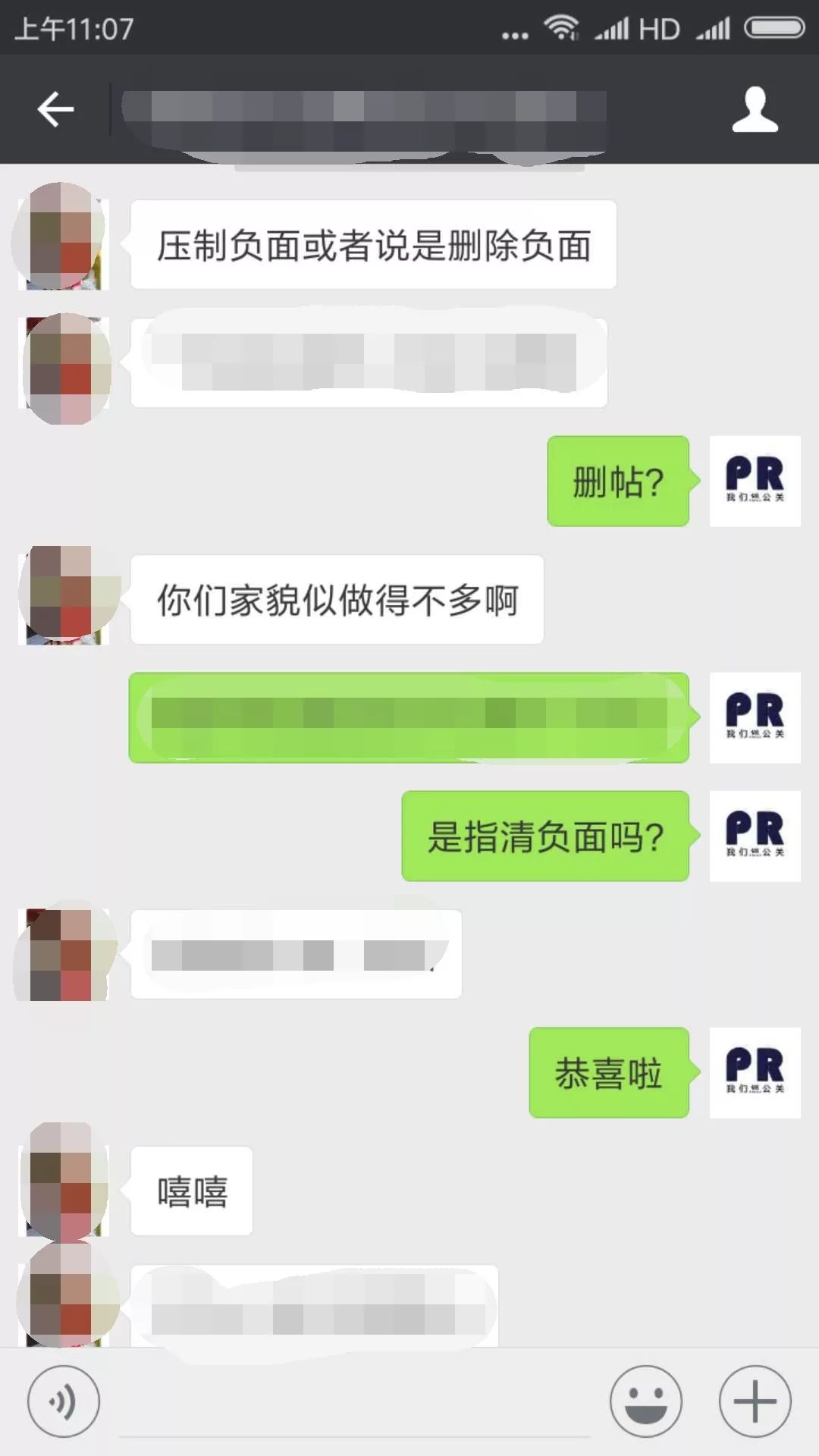The width and height of the screenshot is (819, 1456).
Task: Switch to voice input mode
Action: point(64,1401)
